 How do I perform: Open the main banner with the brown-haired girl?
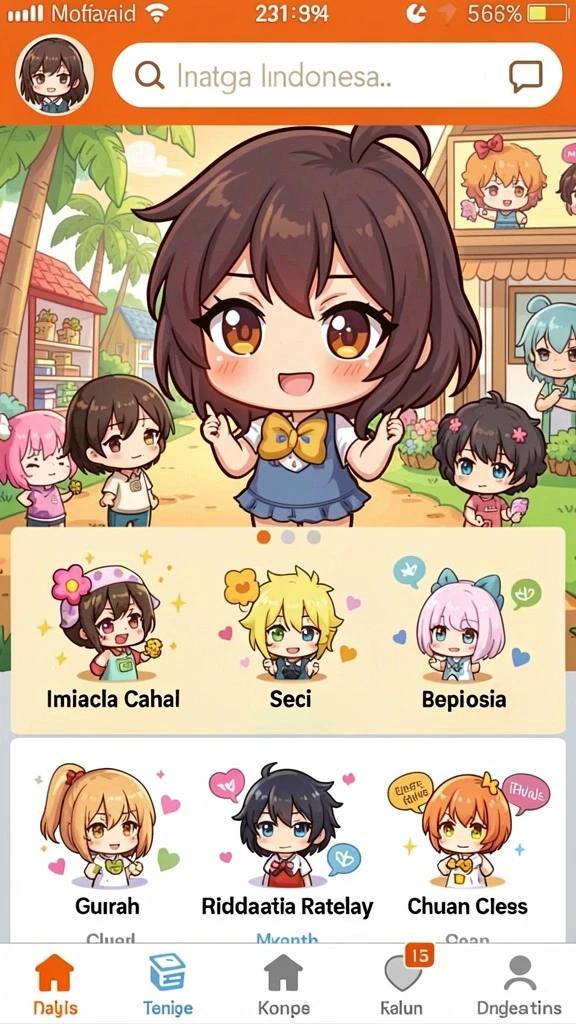[288, 325]
